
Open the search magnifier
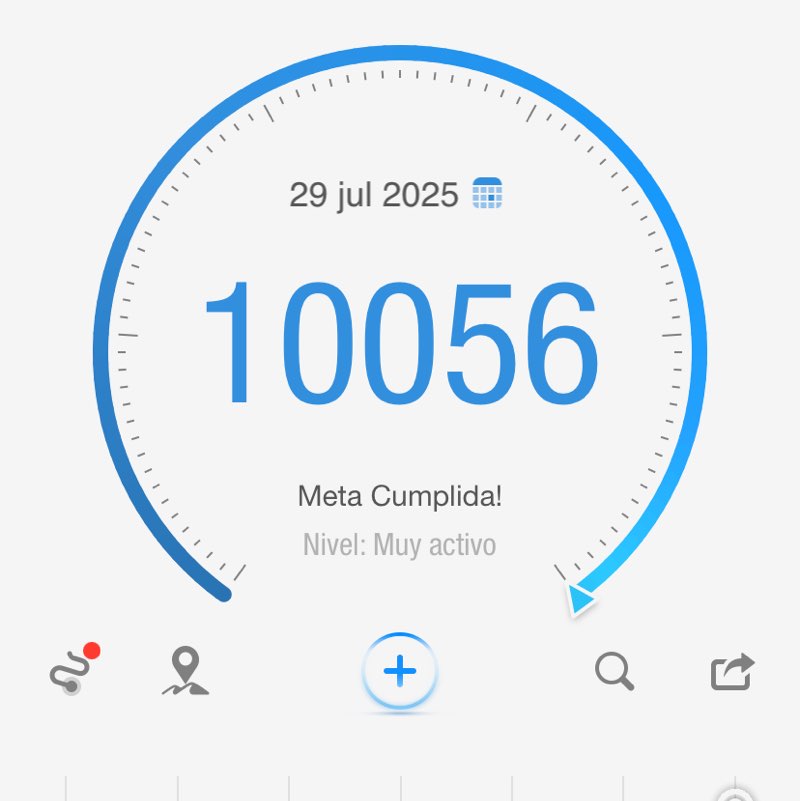tap(614, 671)
